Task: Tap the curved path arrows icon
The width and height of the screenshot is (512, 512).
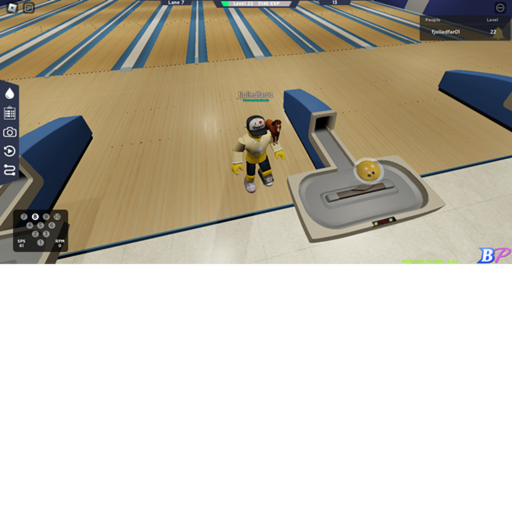Action: tap(10, 170)
